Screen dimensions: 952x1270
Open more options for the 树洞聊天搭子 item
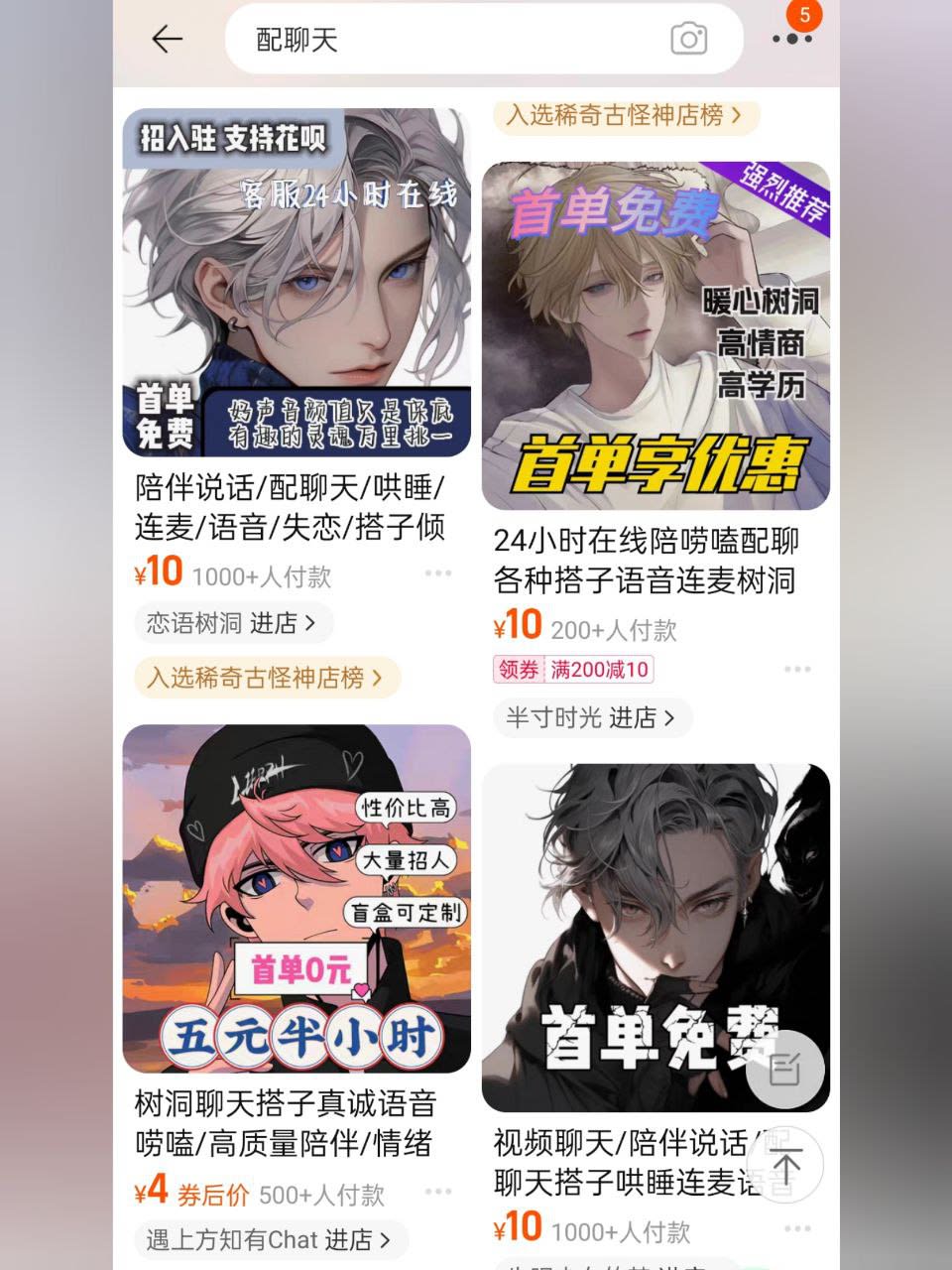pyautogui.click(x=437, y=1192)
